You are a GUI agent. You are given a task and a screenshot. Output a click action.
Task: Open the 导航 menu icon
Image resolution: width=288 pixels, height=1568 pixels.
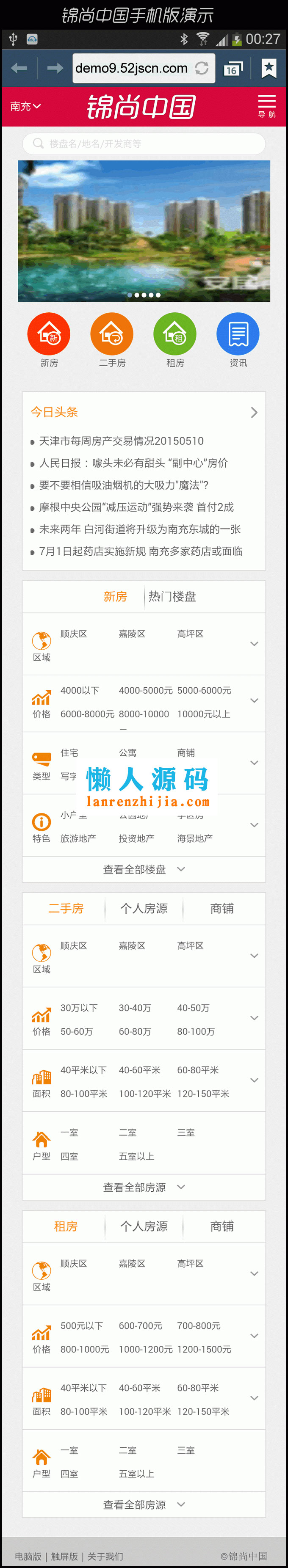point(266,106)
